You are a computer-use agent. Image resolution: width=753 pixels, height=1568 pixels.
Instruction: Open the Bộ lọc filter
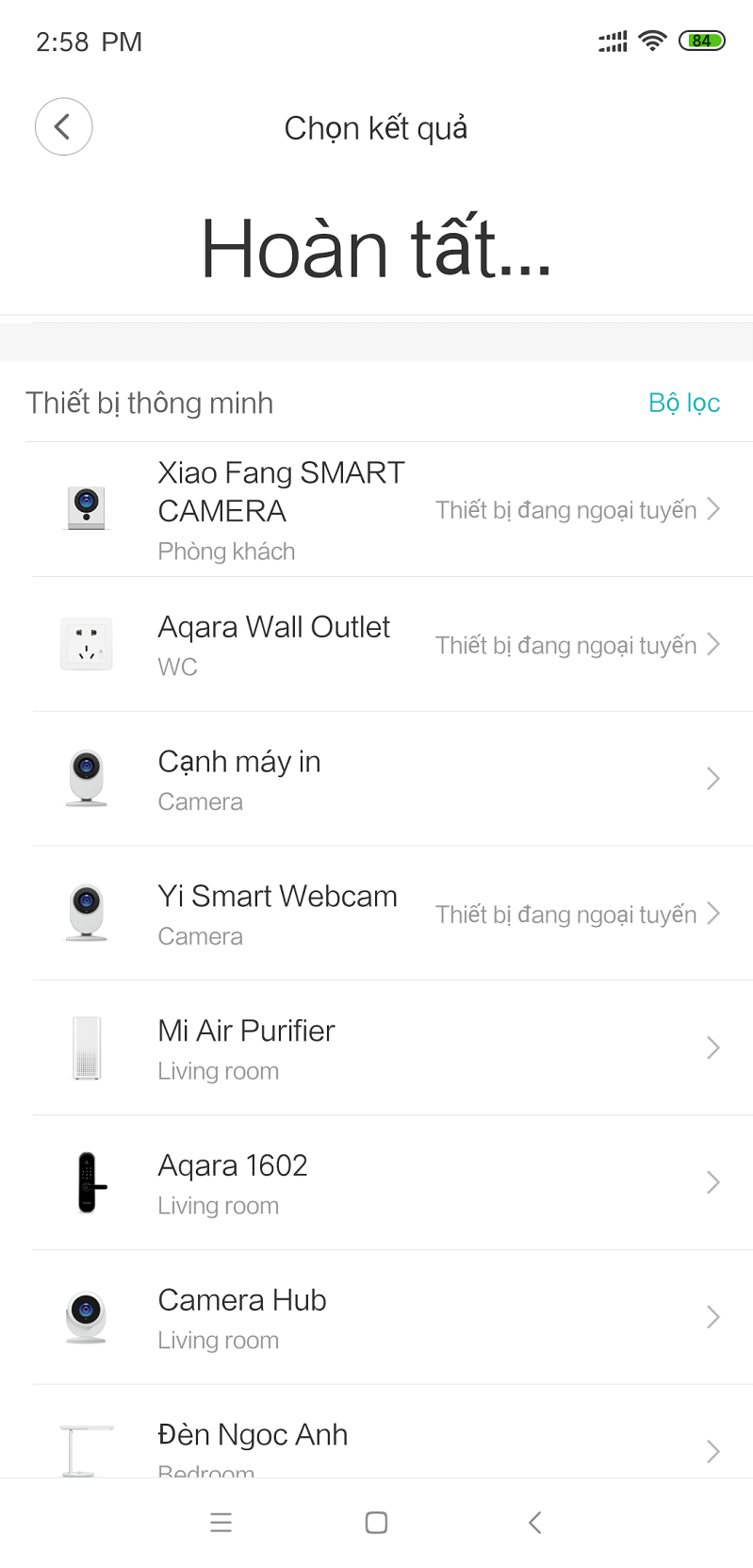click(x=684, y=403)
